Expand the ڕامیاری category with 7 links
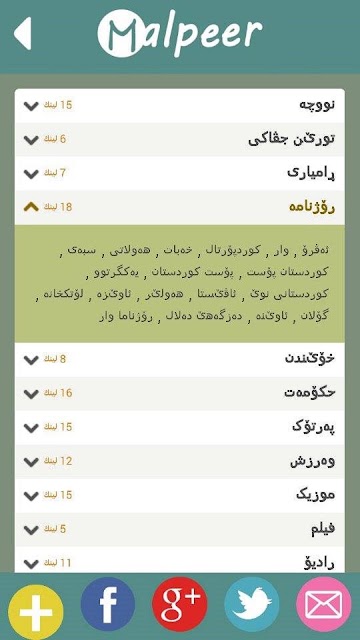This screenshot has height=640, width=360. tap(180, 173)
